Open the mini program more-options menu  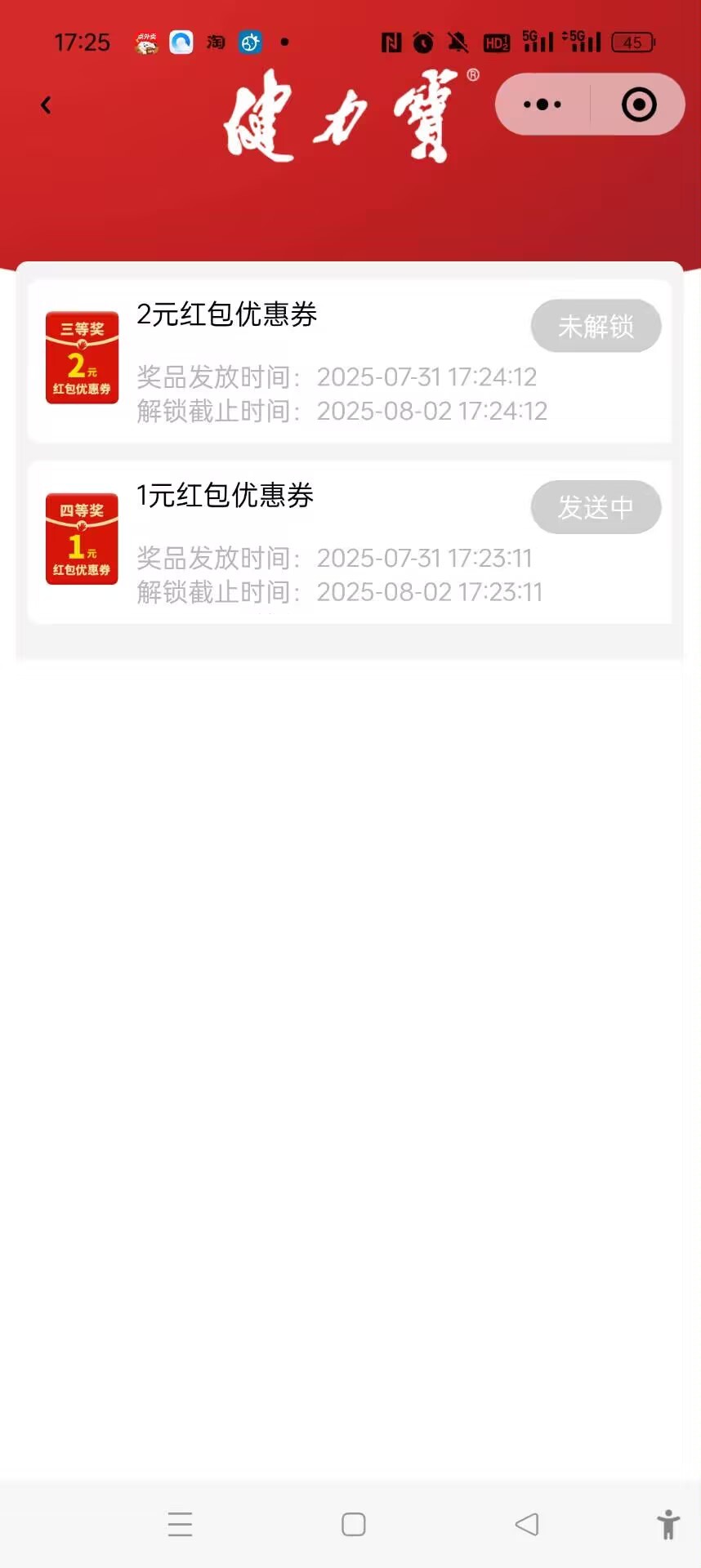point(542,105)
